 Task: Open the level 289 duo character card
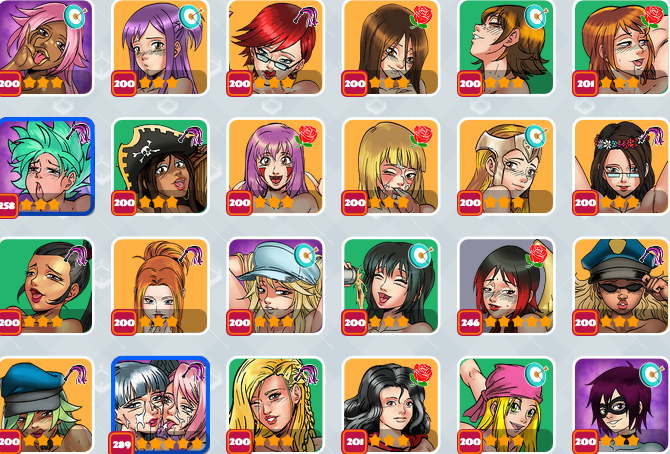click(160, 404)
